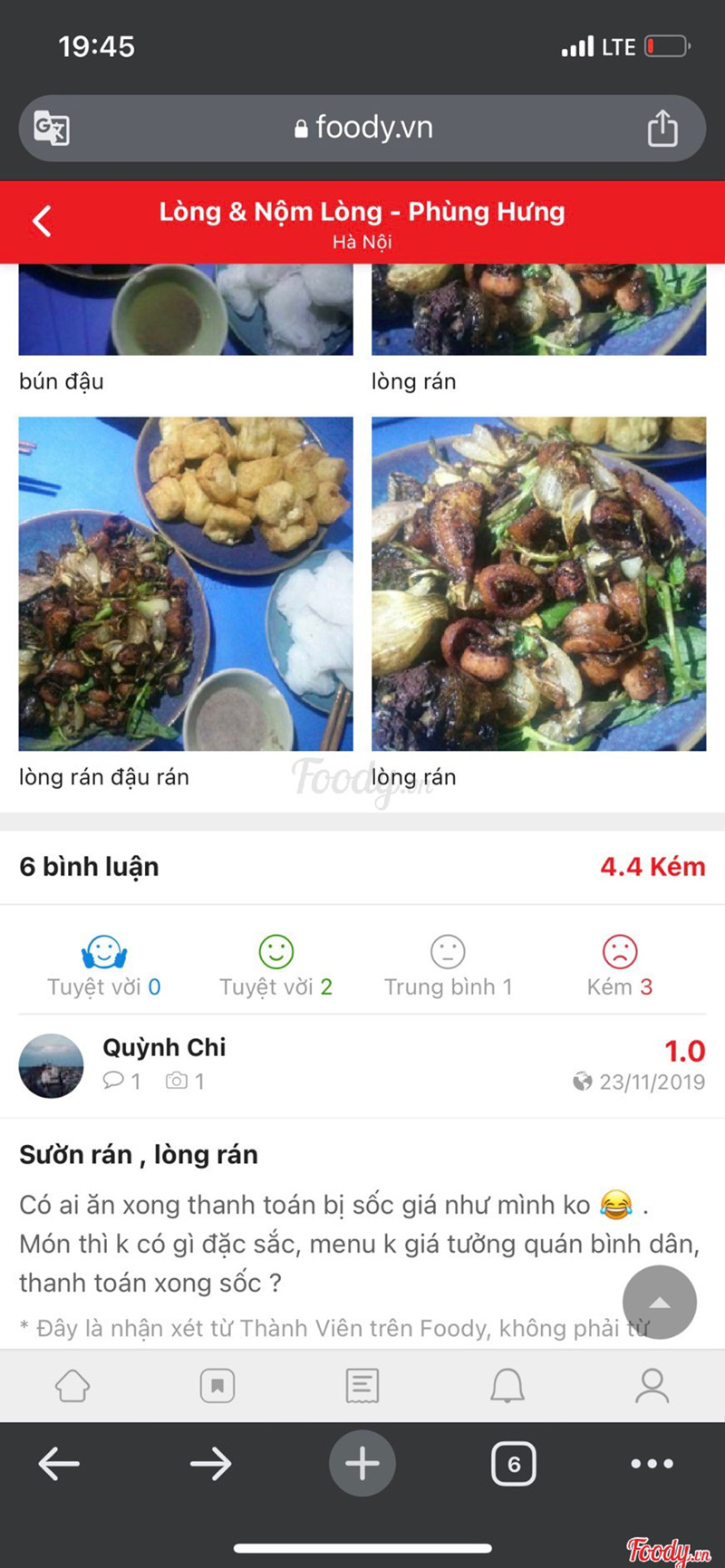Open the browser's three-dot menu

(x=652, y=1464)
